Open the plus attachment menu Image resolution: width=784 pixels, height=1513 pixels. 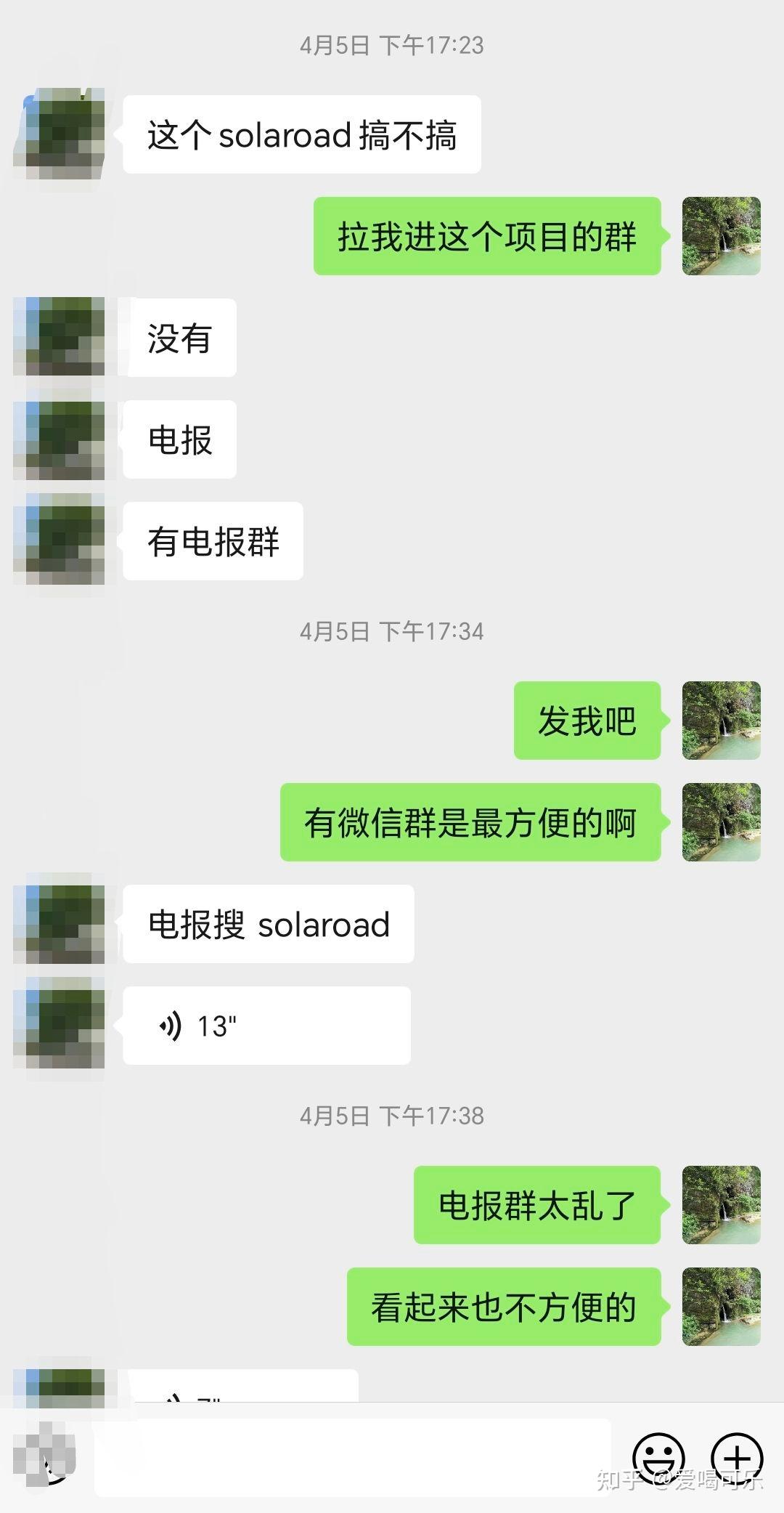(x=737, y=1458)
